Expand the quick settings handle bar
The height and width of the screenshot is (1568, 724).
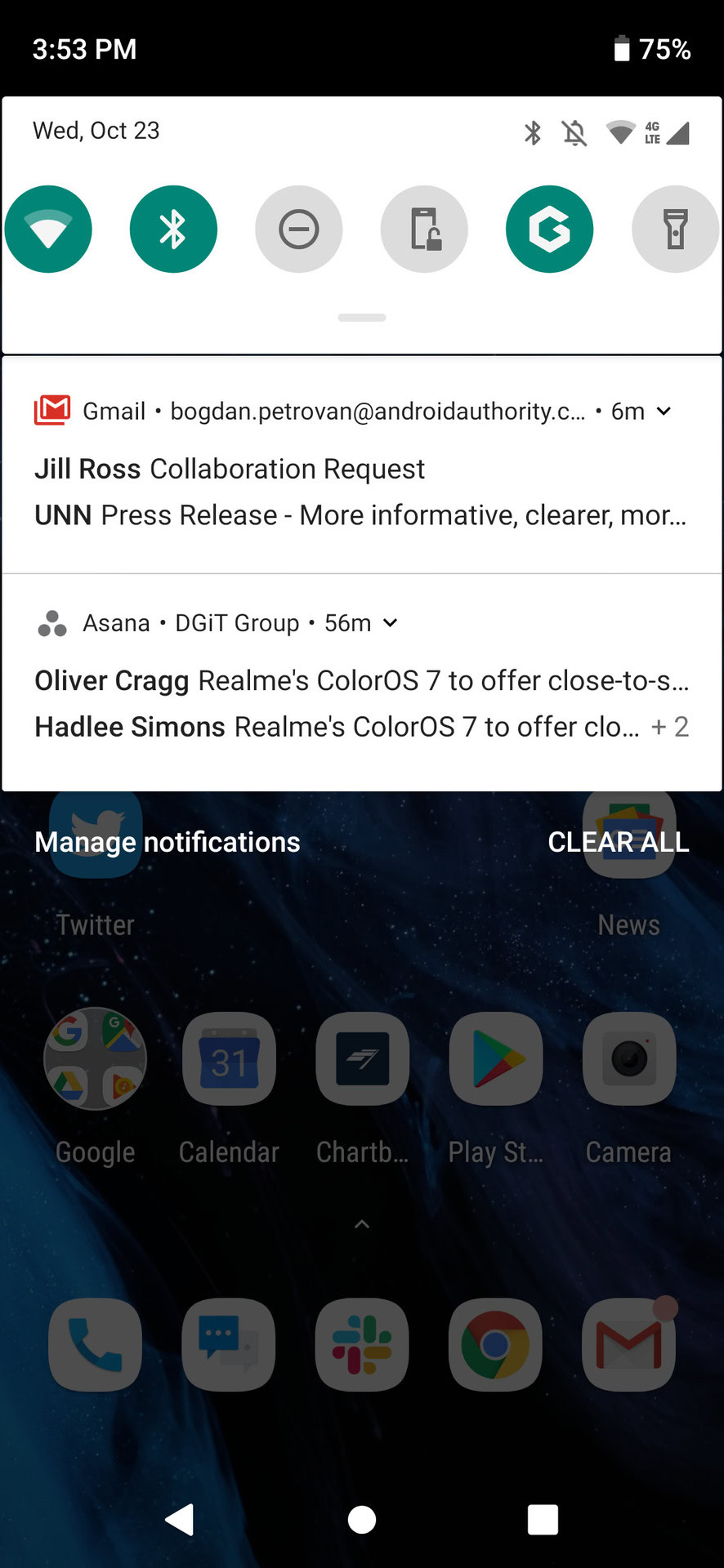(362, 318)
